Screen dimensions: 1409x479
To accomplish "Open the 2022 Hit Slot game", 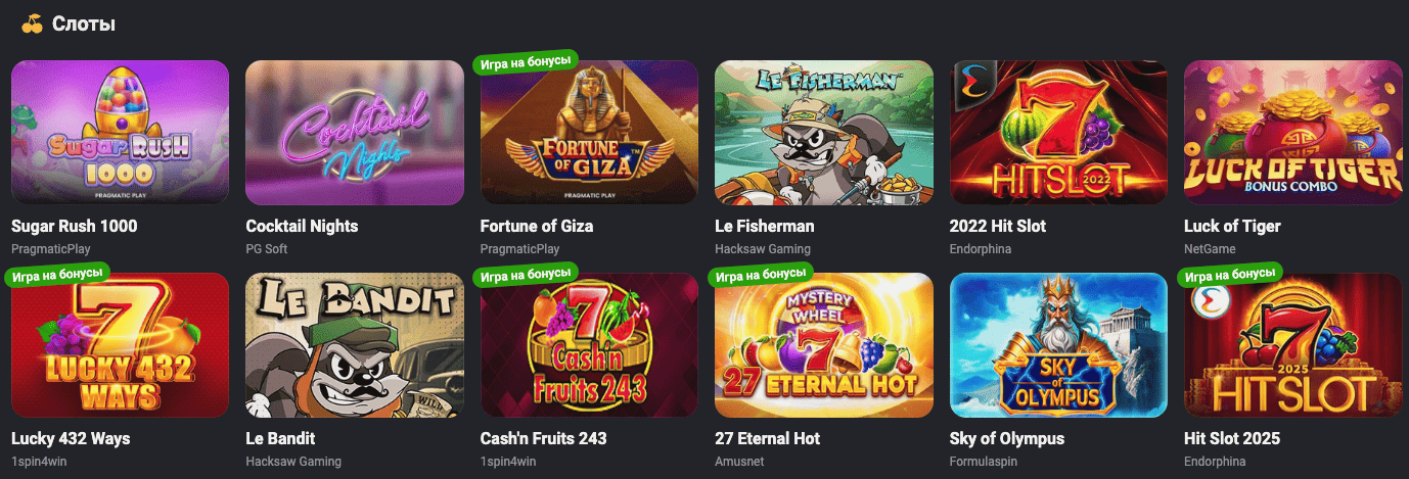I will pyautogui.click(x=1058, y=132).
